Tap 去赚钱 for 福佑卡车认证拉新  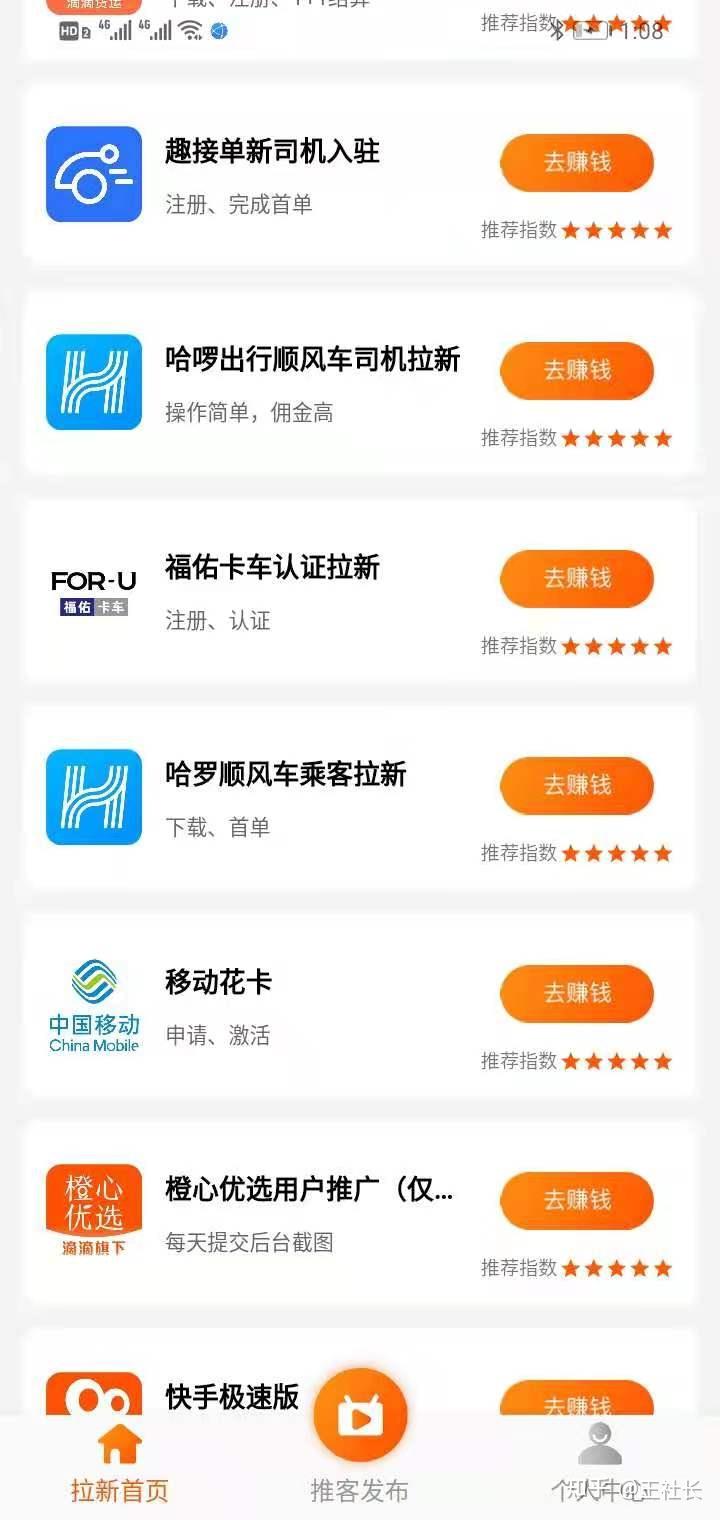[577, 578]
